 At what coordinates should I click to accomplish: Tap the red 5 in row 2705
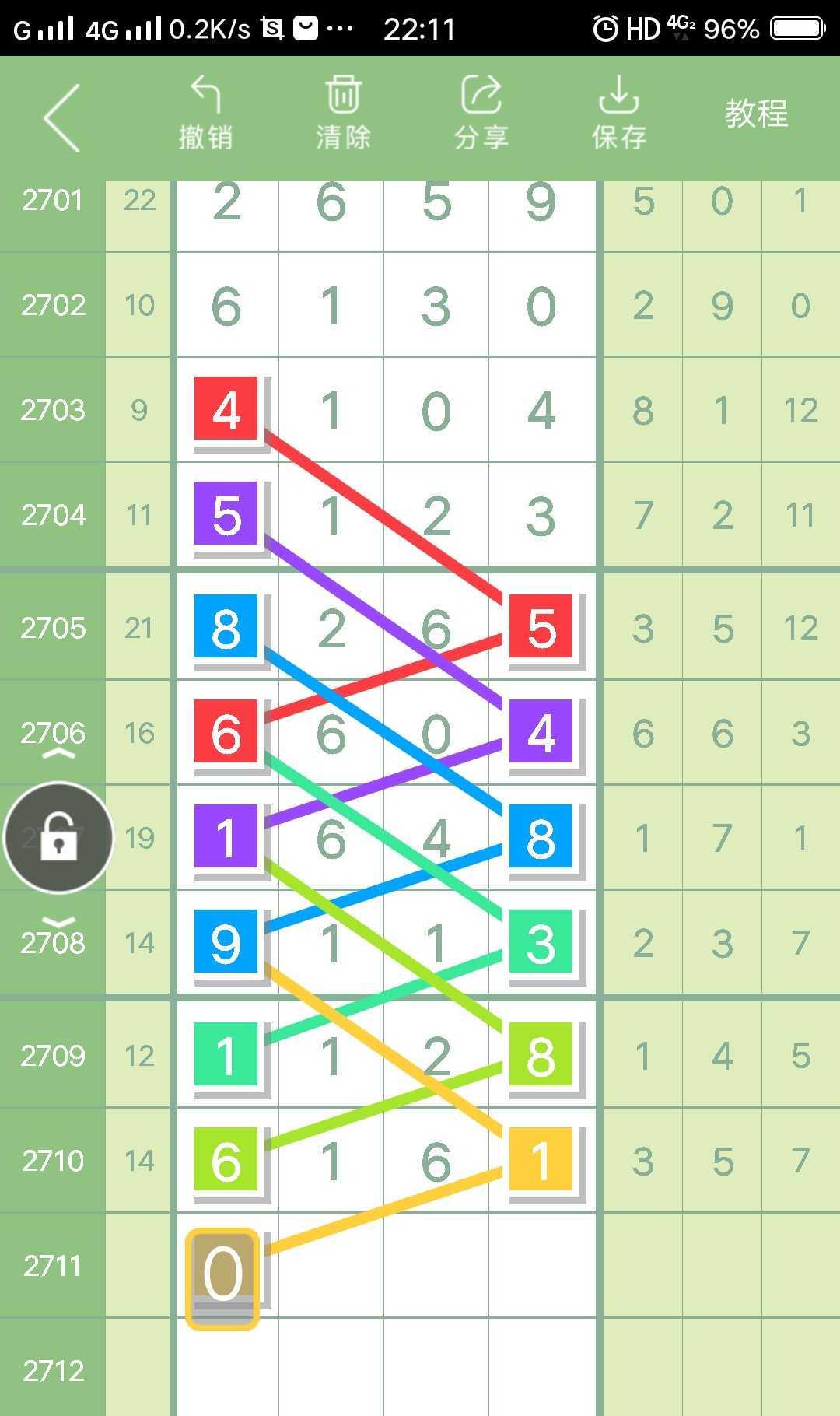(x=541, y=627)
